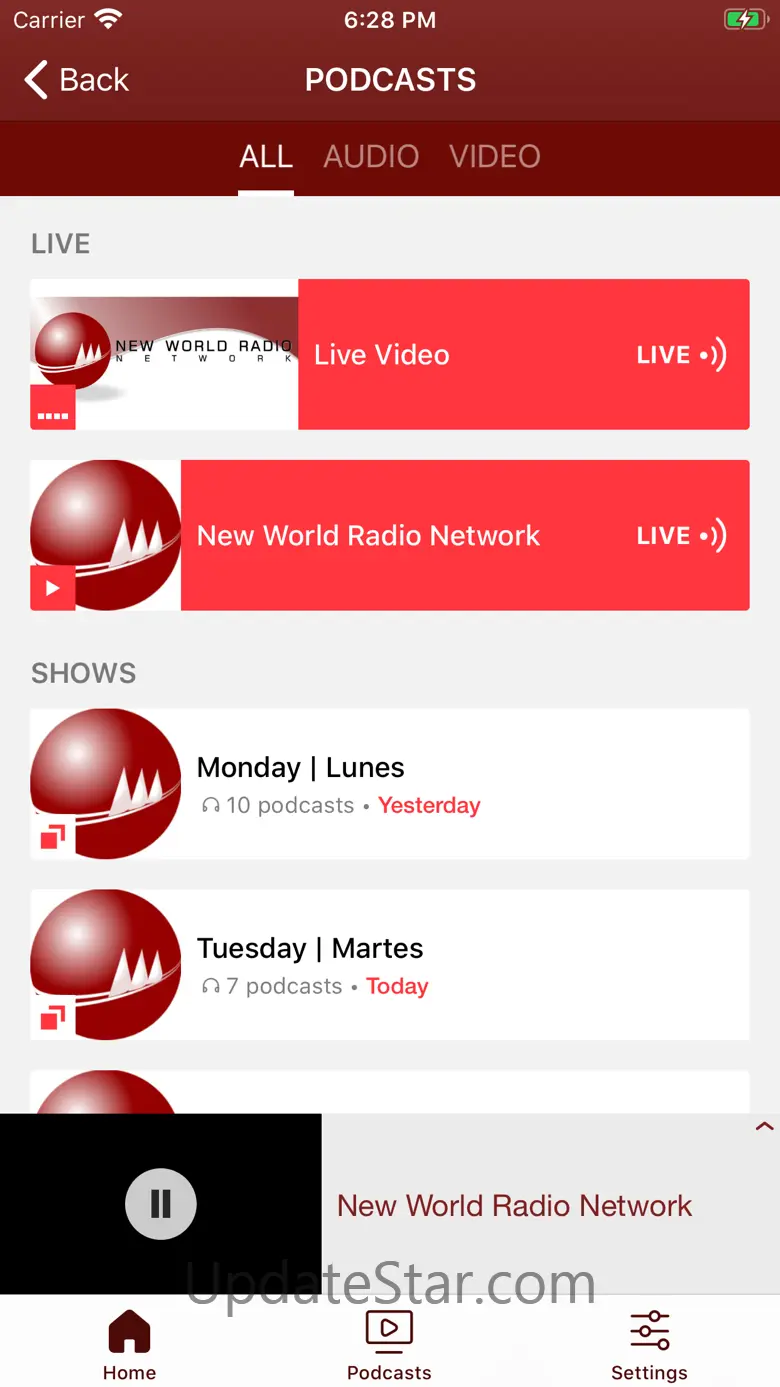This screenshot has height=1387, width=780.
Task: Go back to the previous screen
Action: (77, 80)
